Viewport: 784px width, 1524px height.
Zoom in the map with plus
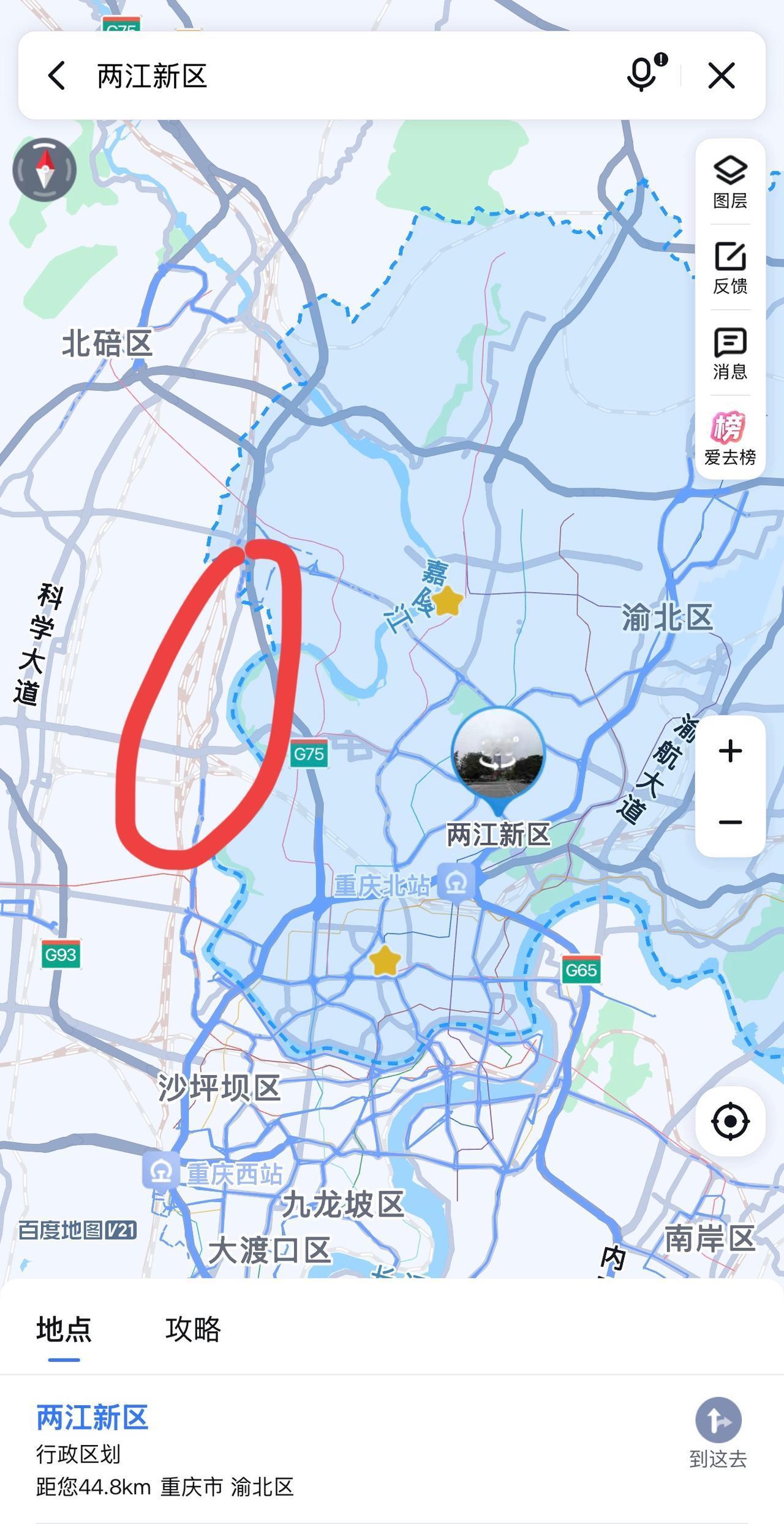point(730,751)
